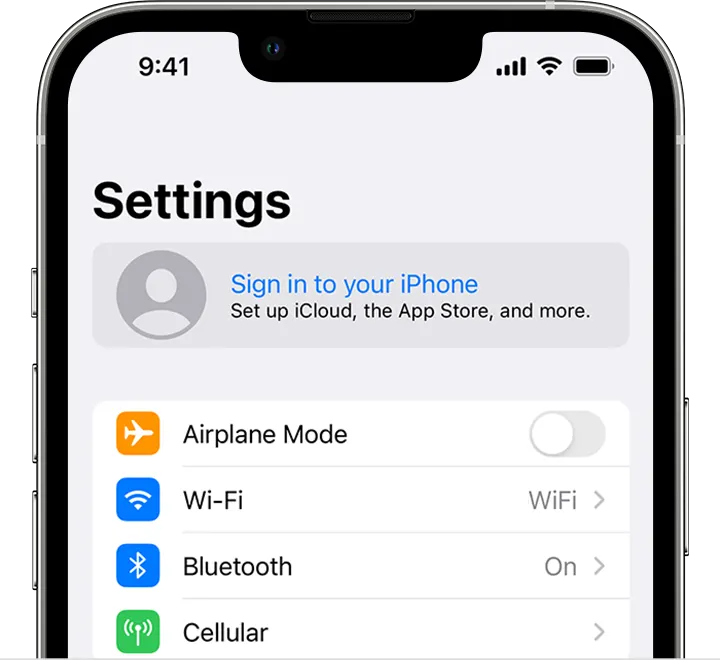
Task: Toggle Airplane Mode switch
Action: tap(567, 435)
